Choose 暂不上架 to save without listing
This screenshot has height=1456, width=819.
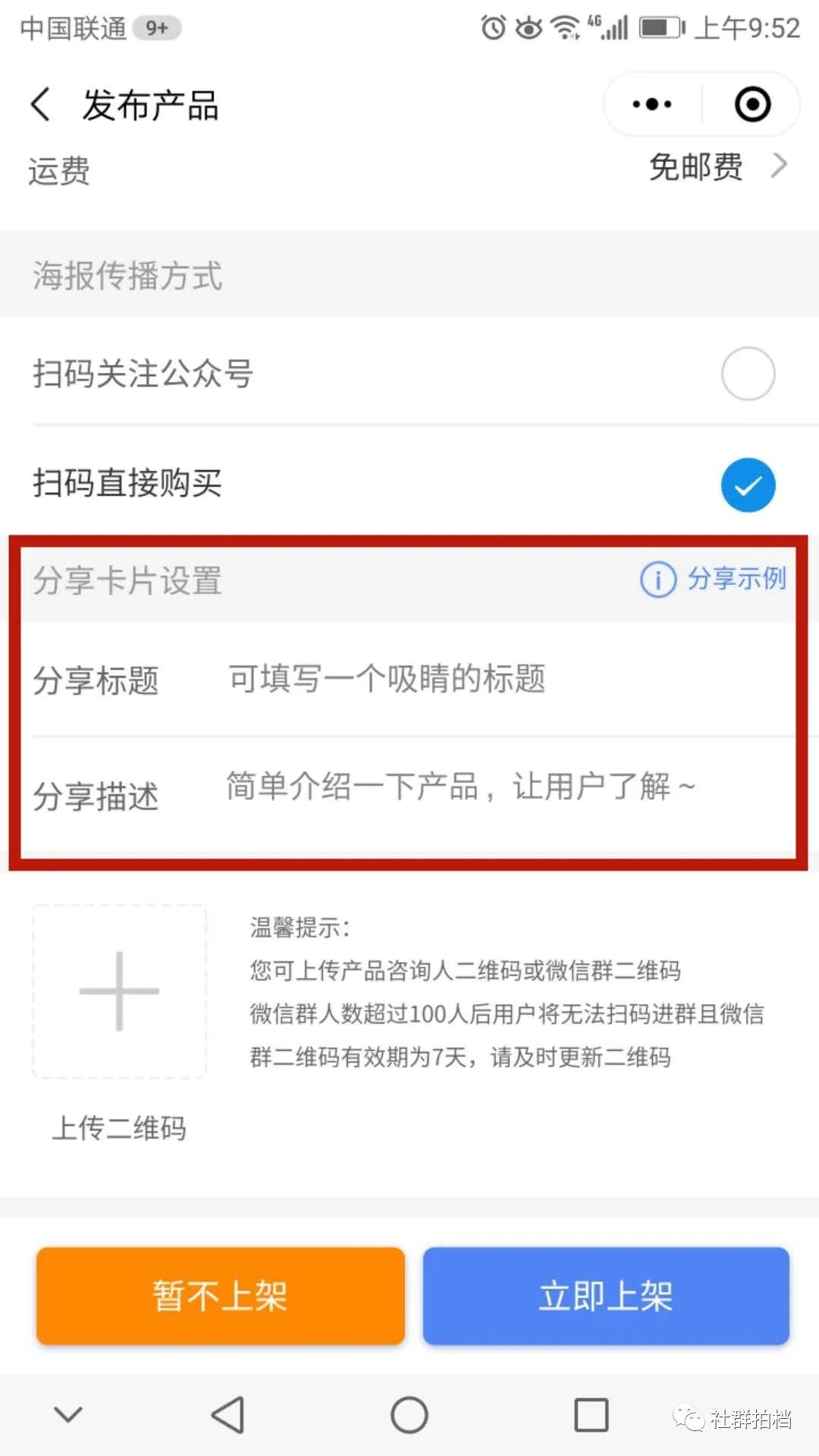(x=221, y=1296)
